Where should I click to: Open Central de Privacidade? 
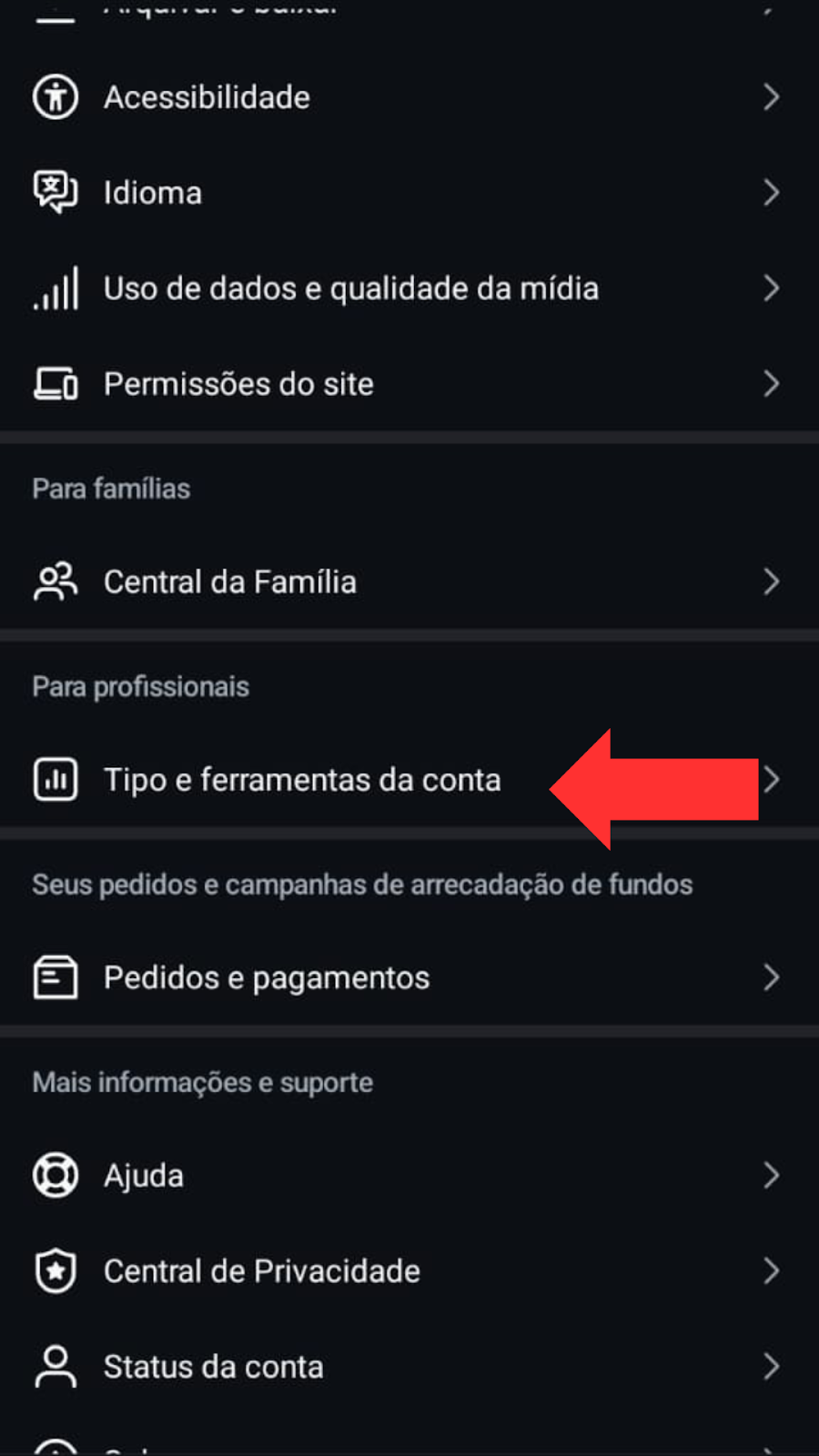[409, 1270]
